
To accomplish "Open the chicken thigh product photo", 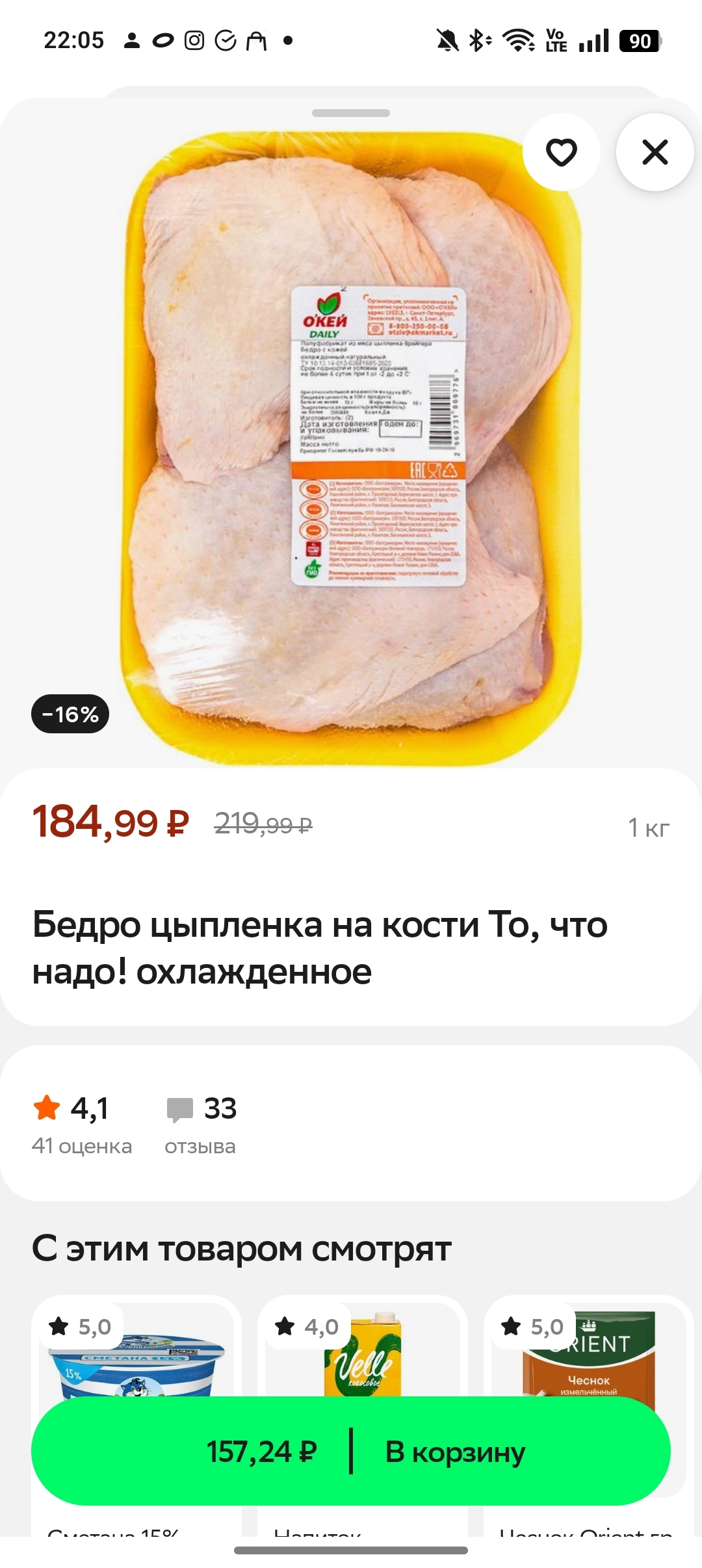I will tap(351, 449).
